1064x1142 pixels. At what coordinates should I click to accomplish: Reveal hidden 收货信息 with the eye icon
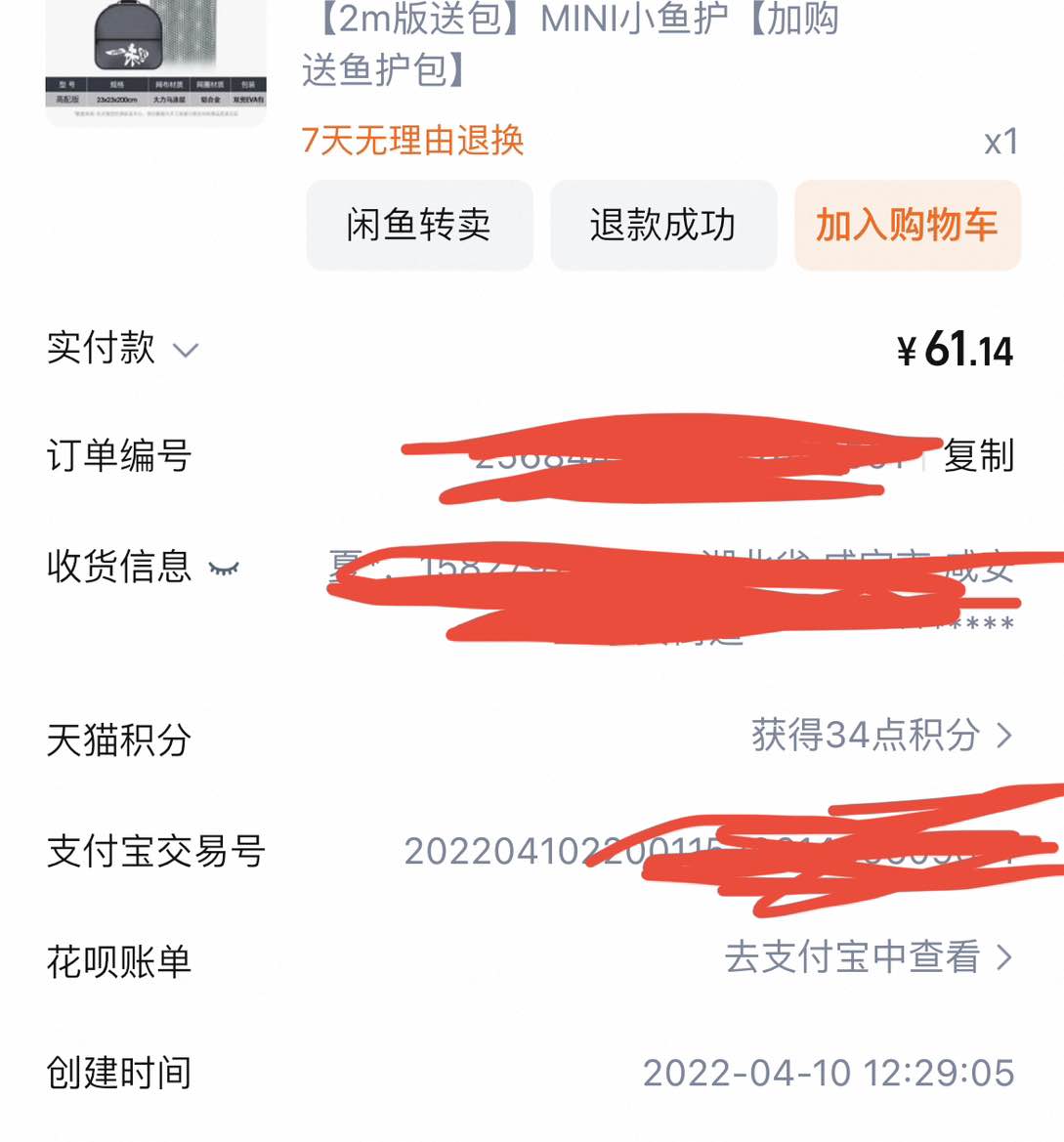click(224, 568)
